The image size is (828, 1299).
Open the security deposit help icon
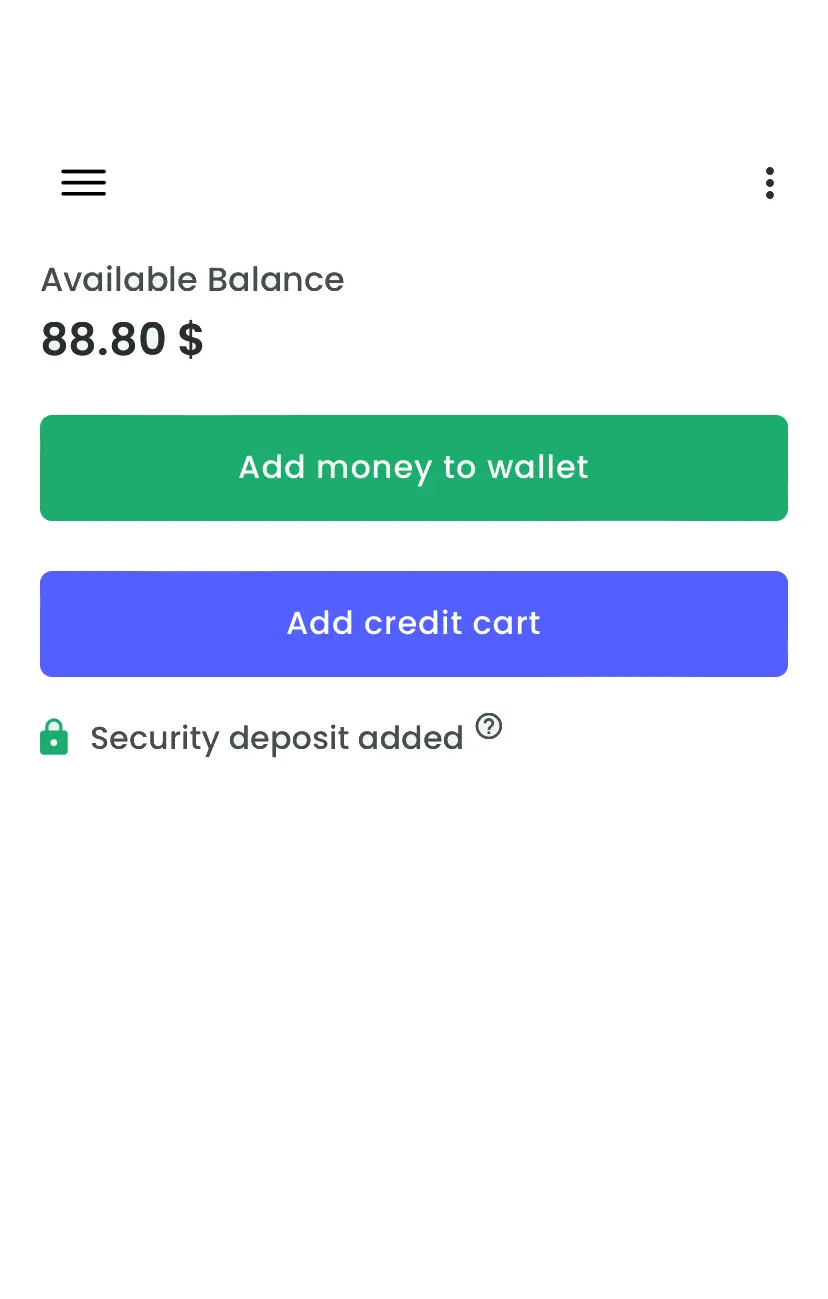(x=489, y=726)
